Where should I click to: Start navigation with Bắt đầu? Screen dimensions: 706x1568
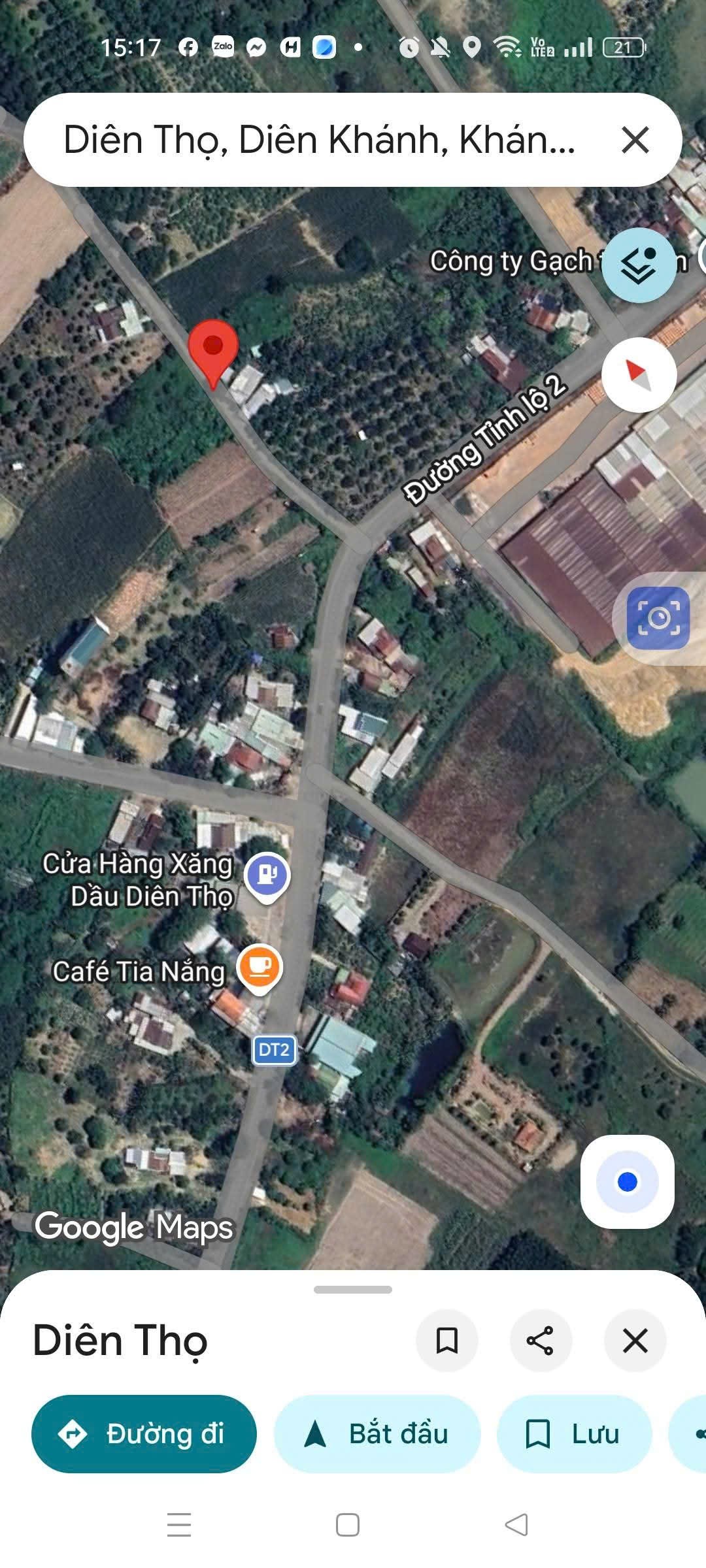377,1433
